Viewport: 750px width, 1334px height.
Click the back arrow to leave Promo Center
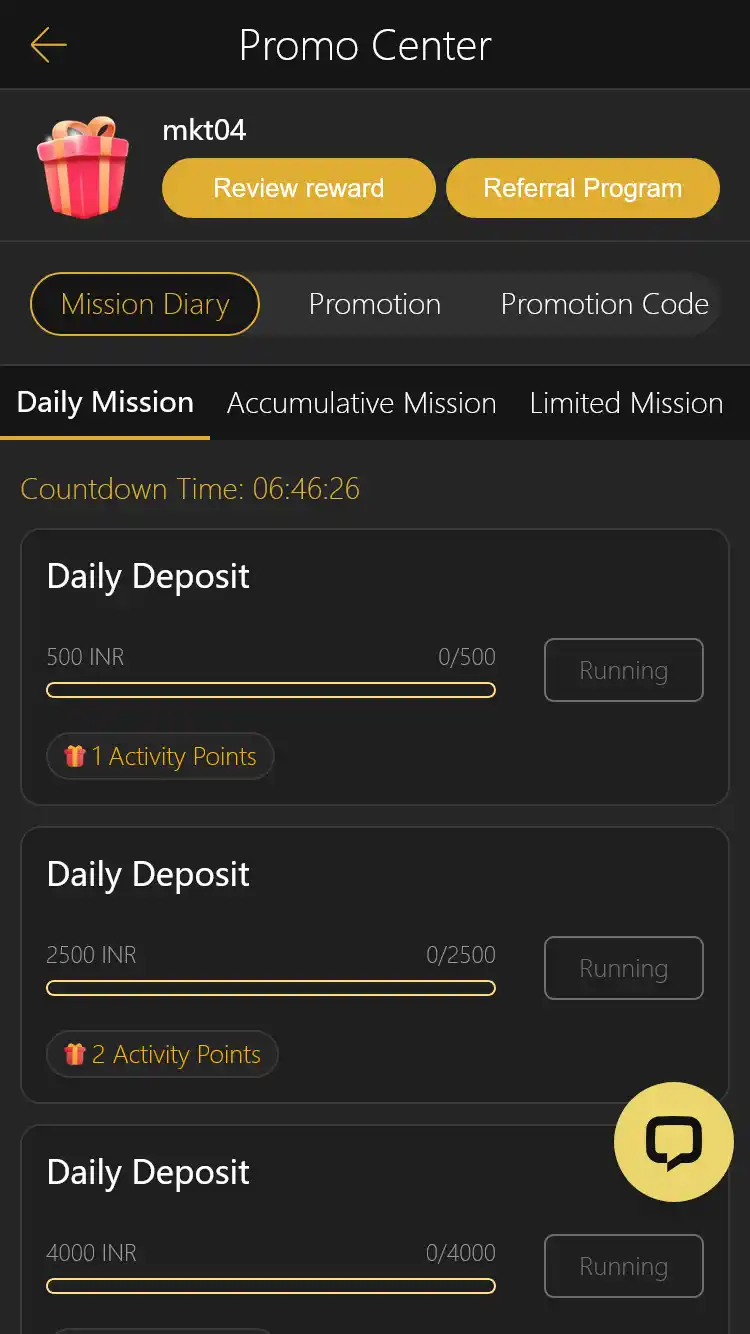pos(47,44)
